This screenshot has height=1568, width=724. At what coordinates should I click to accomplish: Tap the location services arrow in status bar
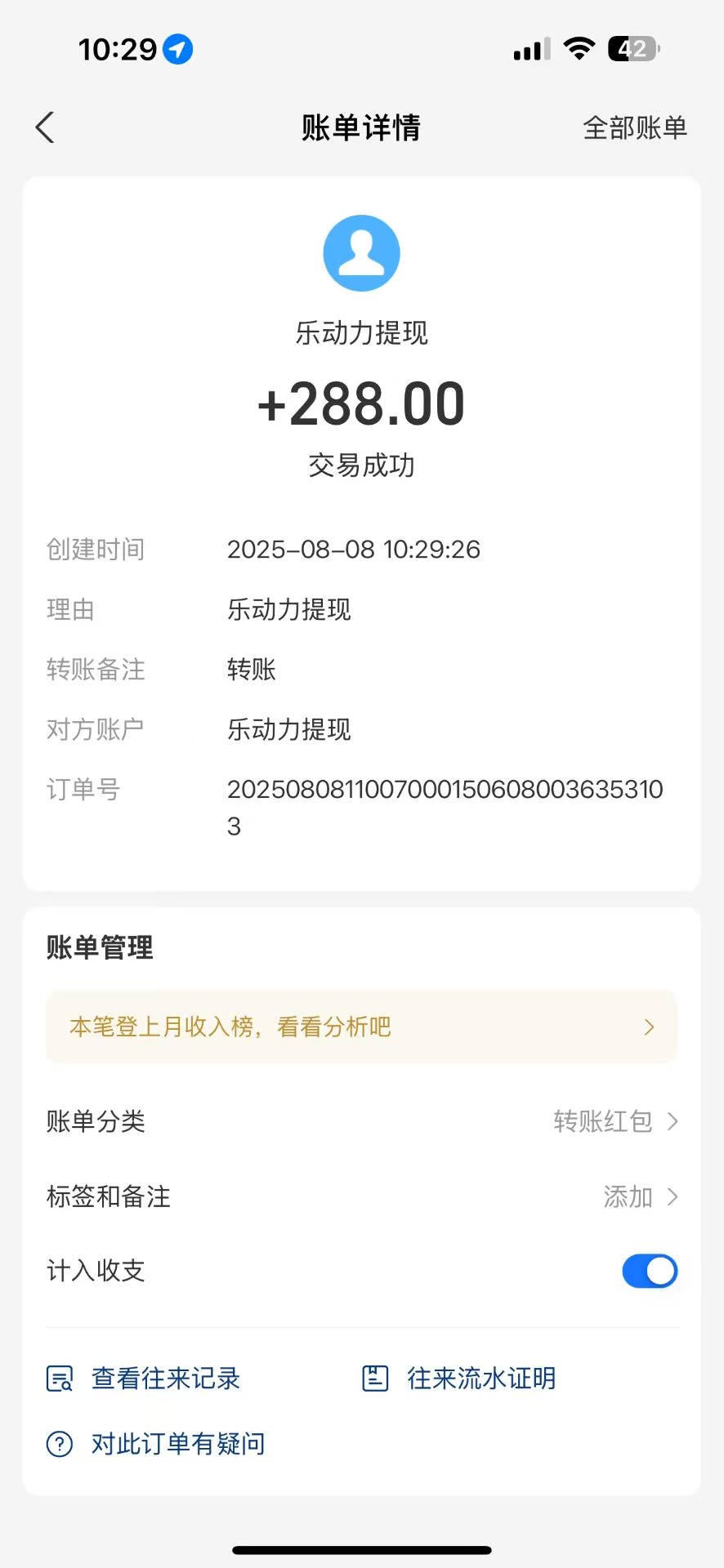[177, 49]
